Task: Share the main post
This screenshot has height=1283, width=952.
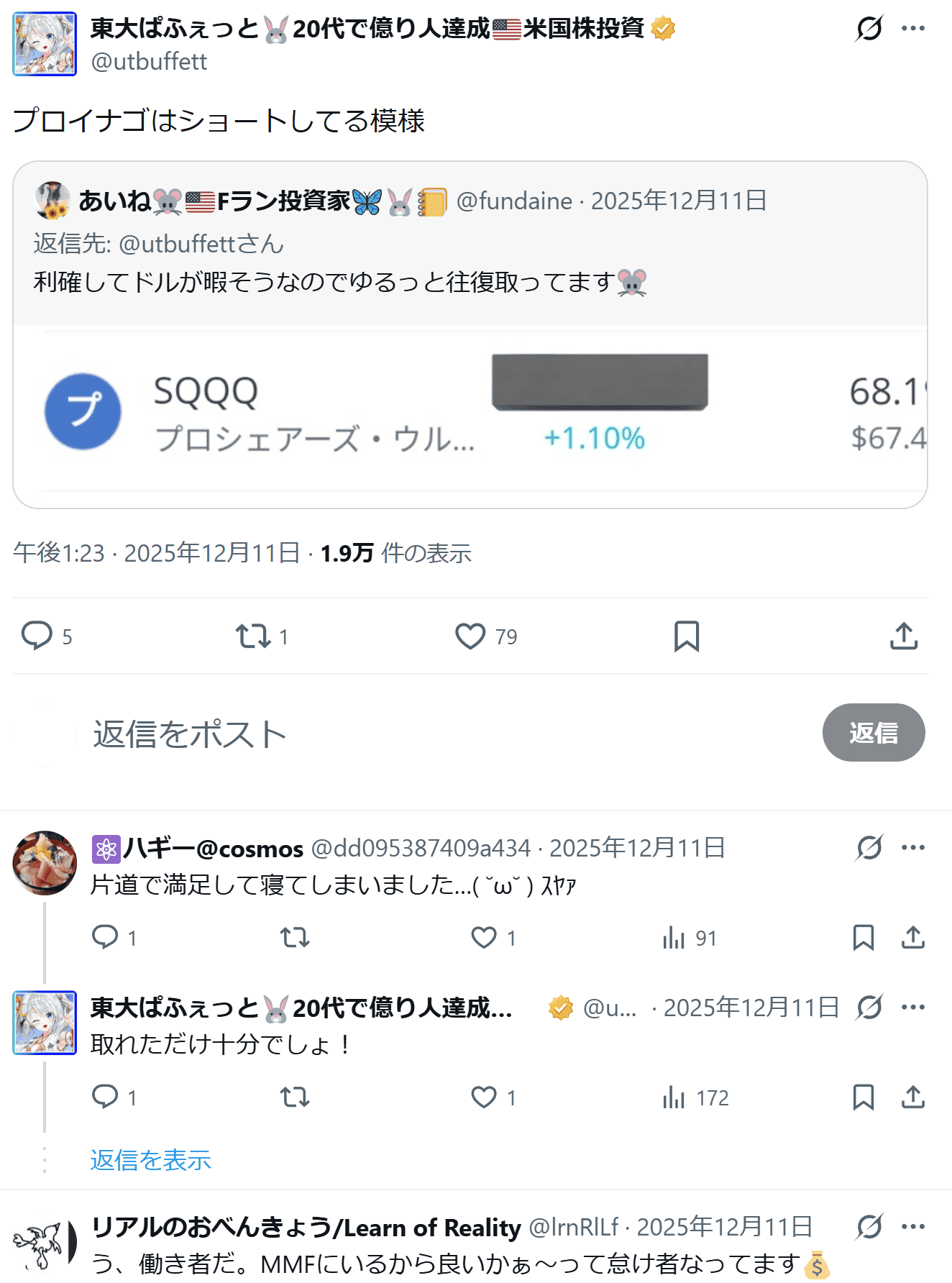Action: [x=903, y=636]
